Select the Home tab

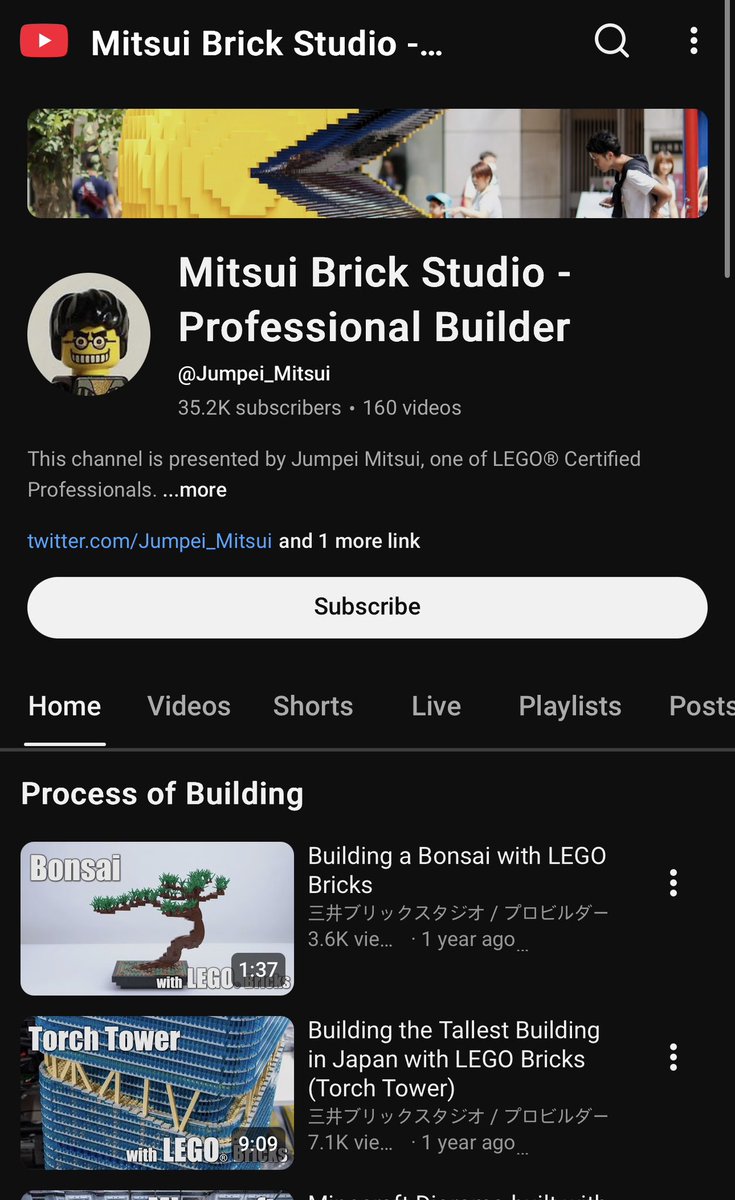point(65,706)
